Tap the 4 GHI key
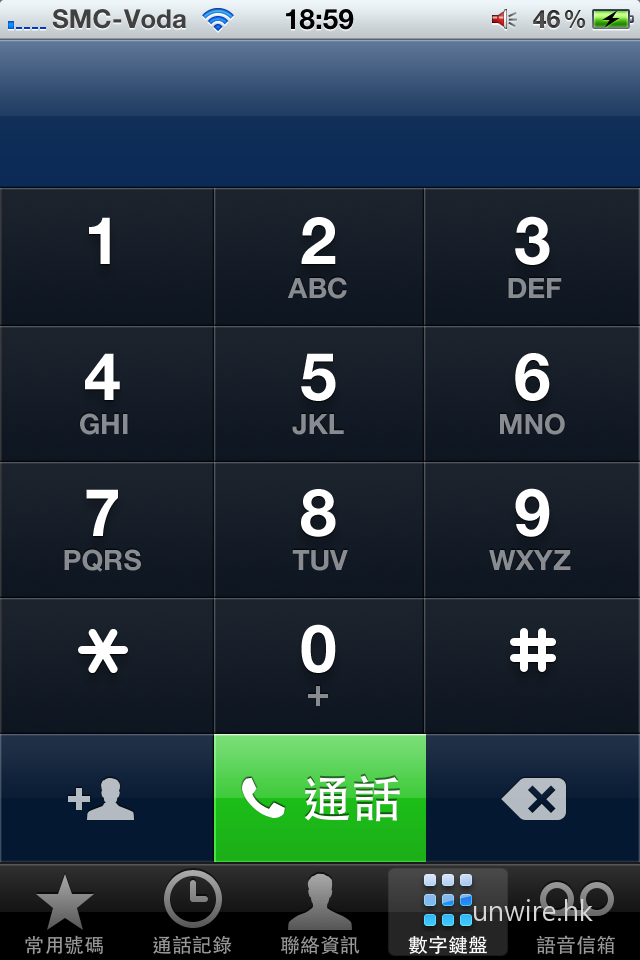The width and height of the screenshot is (640, 960). click(x=106, y=394)
